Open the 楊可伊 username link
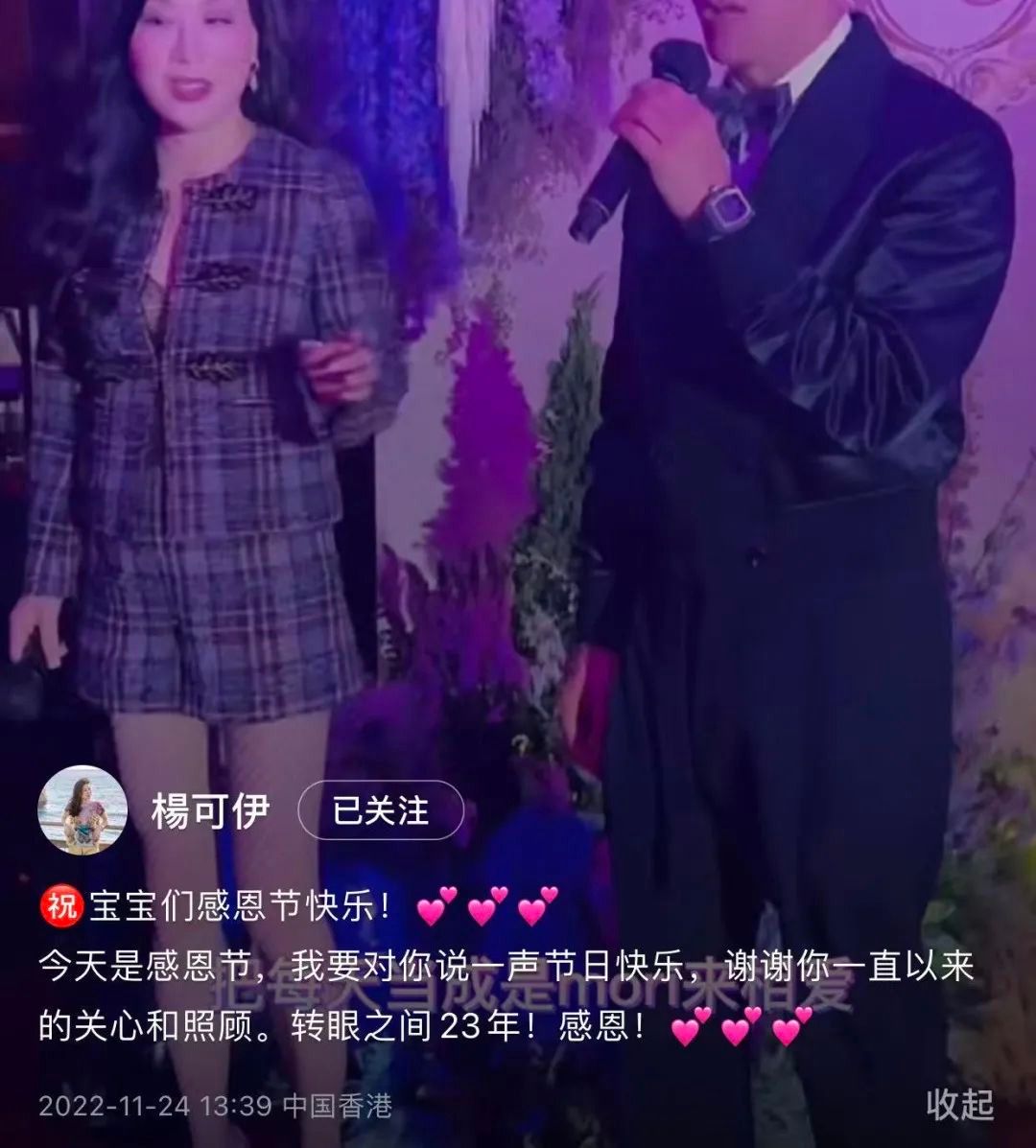 [210, 811]
